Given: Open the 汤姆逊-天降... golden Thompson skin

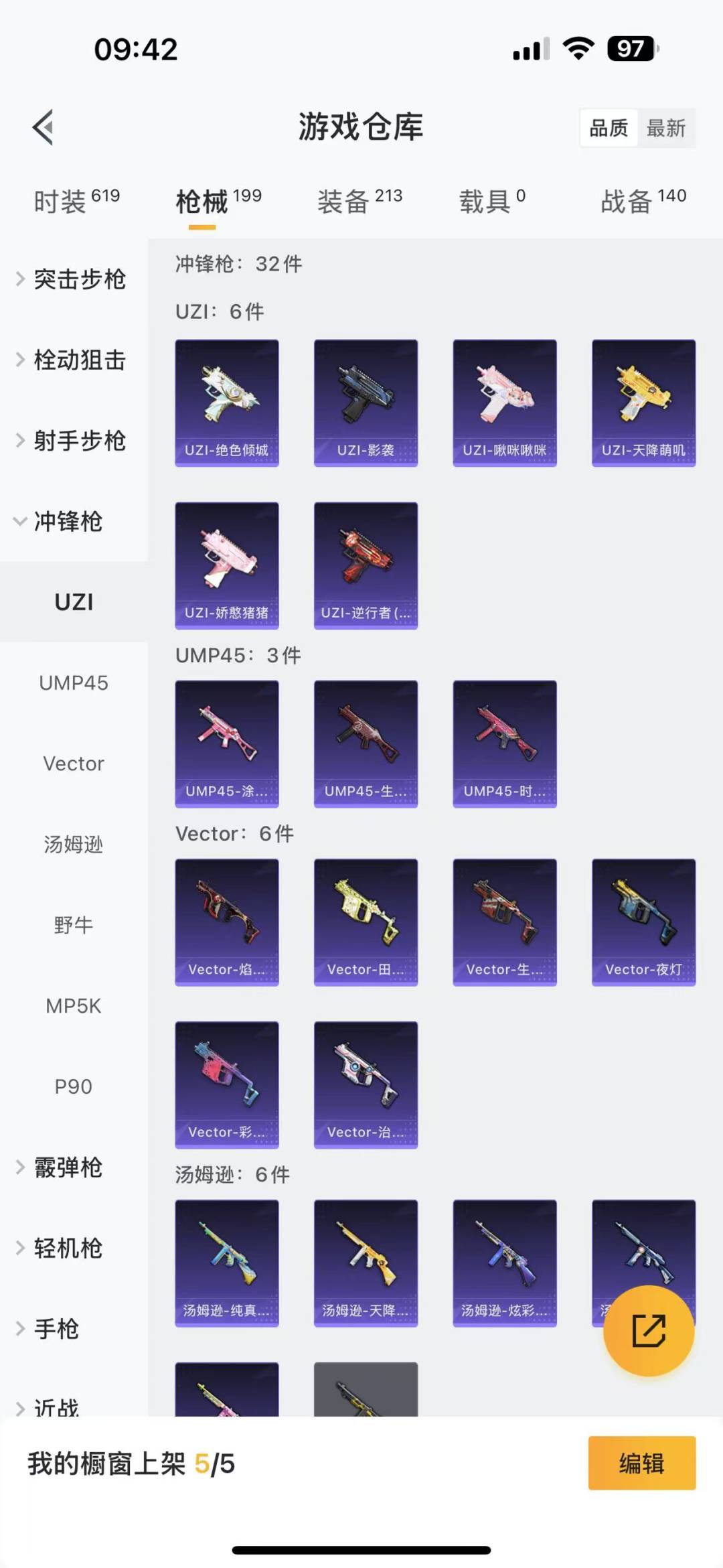Looking at the screenshot, I should coord(366,1262).
